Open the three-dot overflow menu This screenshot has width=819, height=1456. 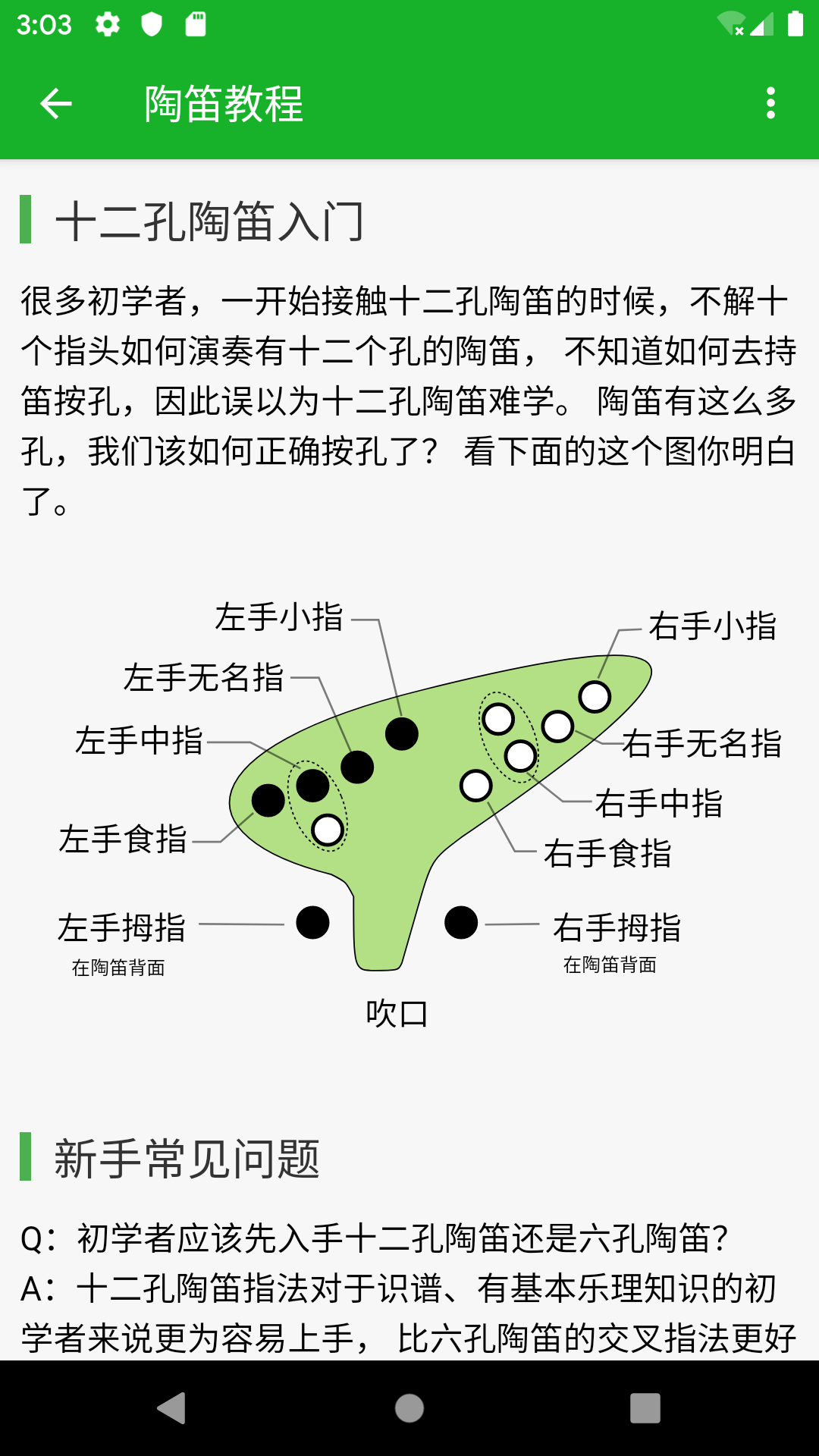[x=770, y=105]
